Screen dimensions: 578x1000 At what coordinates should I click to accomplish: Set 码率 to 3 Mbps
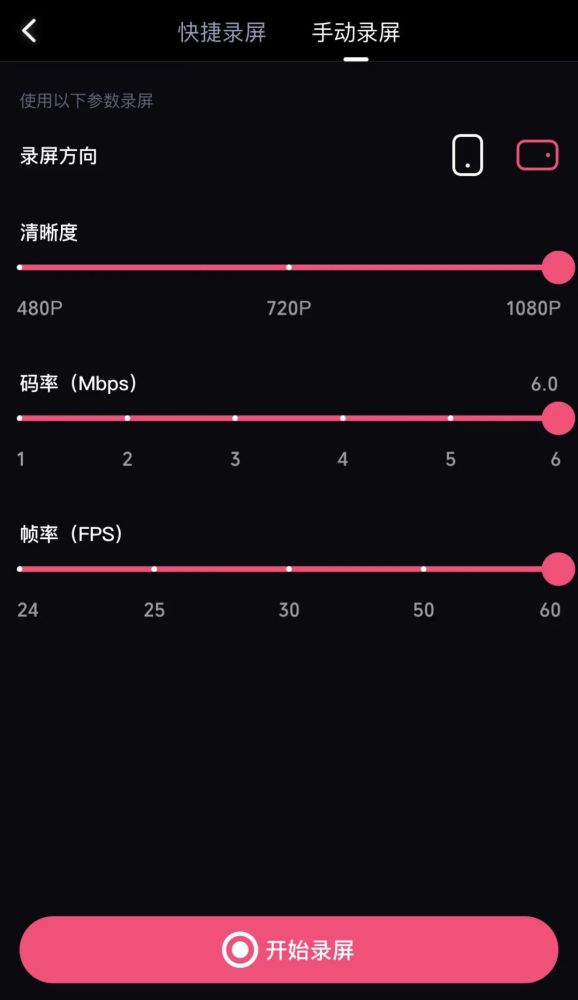click(235, 418)
